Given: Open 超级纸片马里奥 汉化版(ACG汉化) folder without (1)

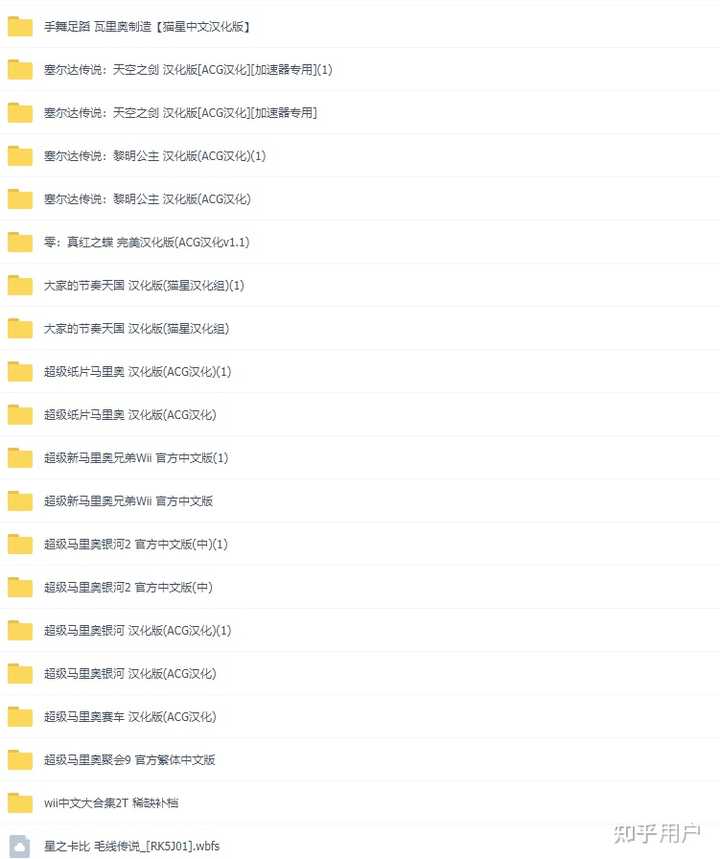Looking at the screenshot, I should (130, 414).
